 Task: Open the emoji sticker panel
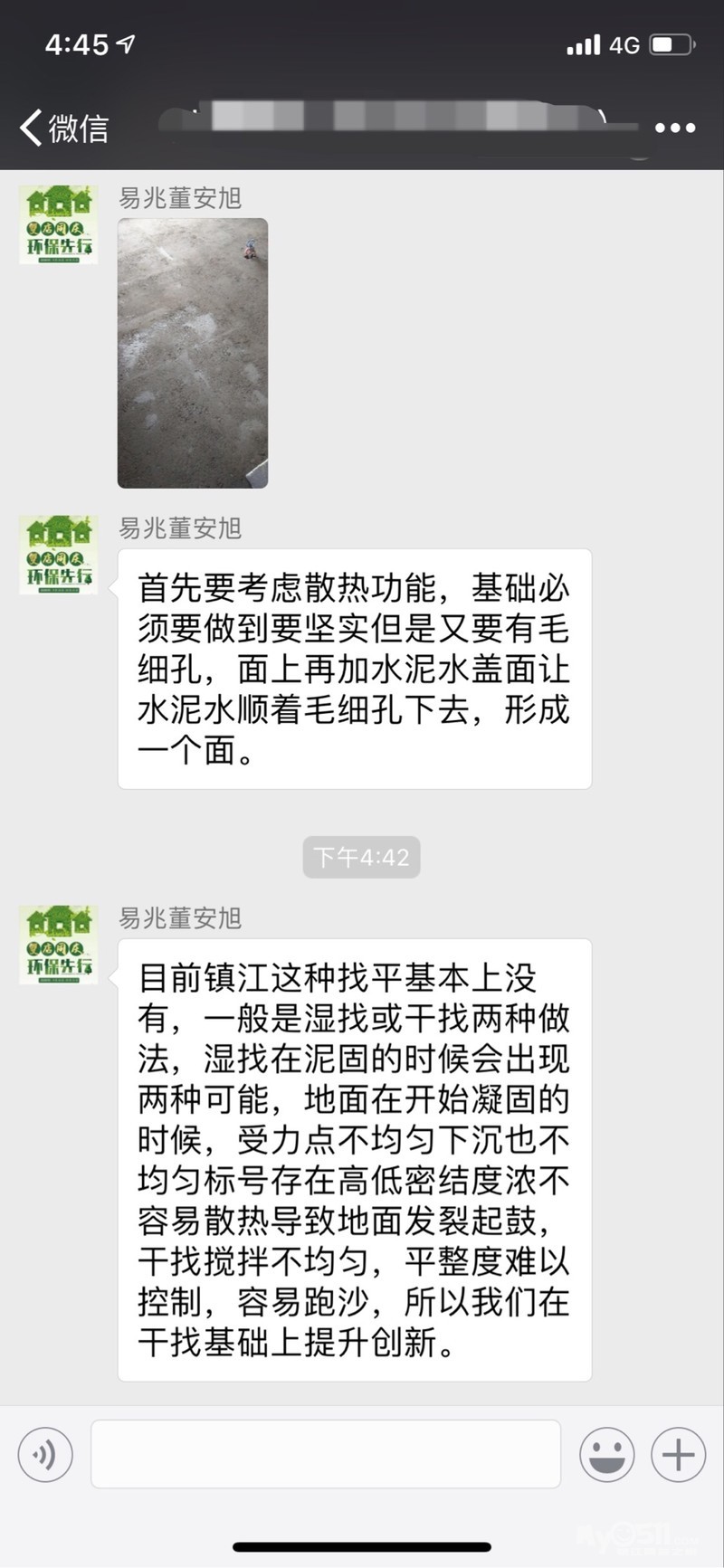click(606, 1454)
